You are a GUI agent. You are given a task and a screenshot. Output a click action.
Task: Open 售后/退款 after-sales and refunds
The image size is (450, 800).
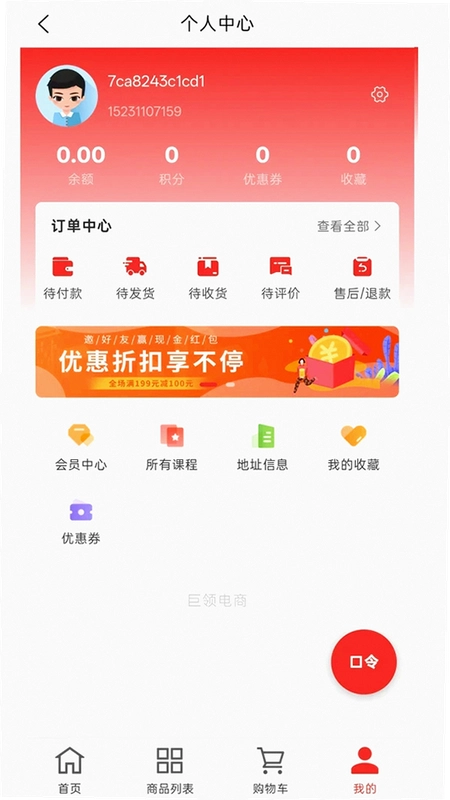coord(362,279)
